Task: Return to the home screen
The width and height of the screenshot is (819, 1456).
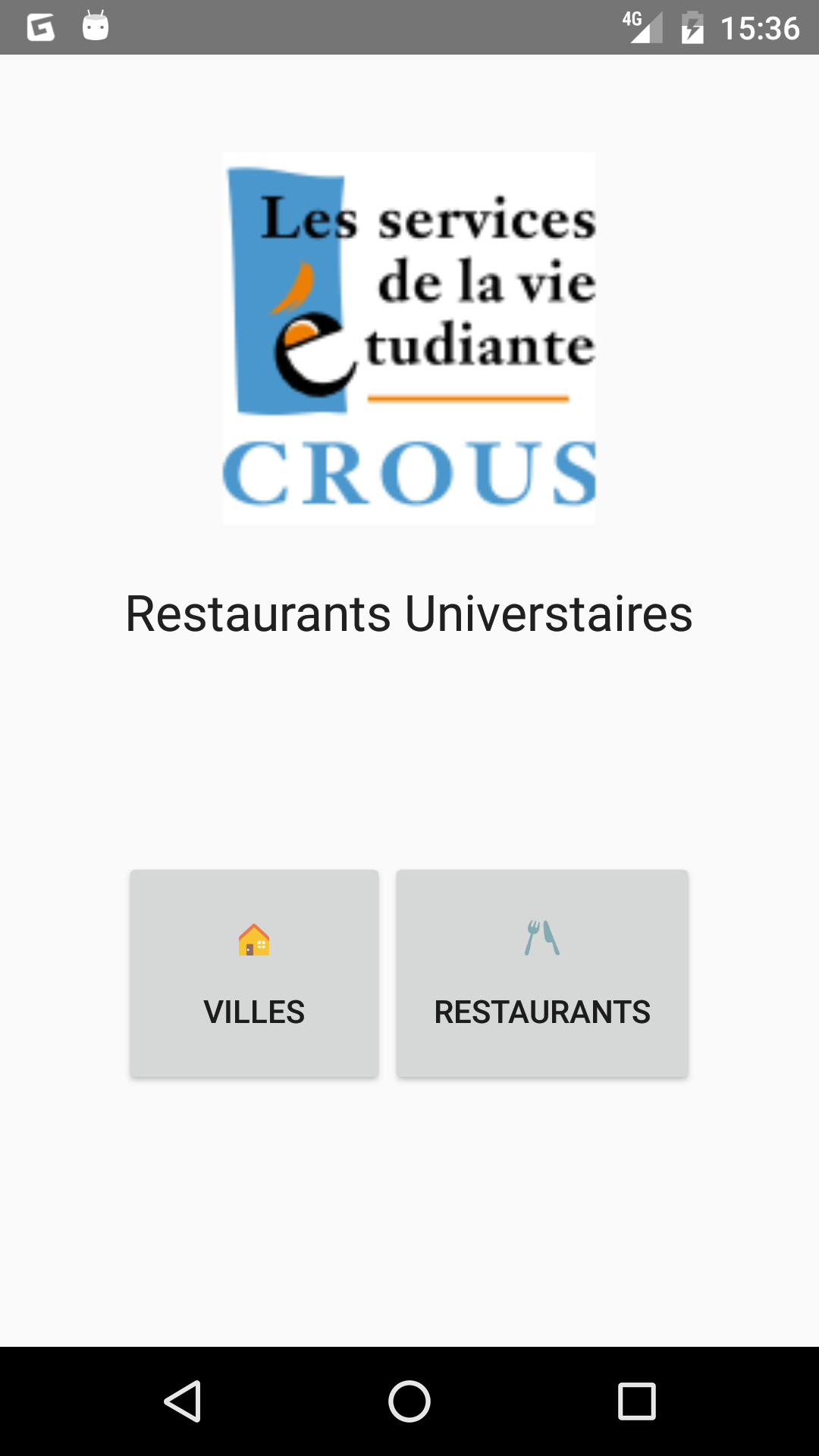Action: pyautogui.click(x=409, y=1401)
